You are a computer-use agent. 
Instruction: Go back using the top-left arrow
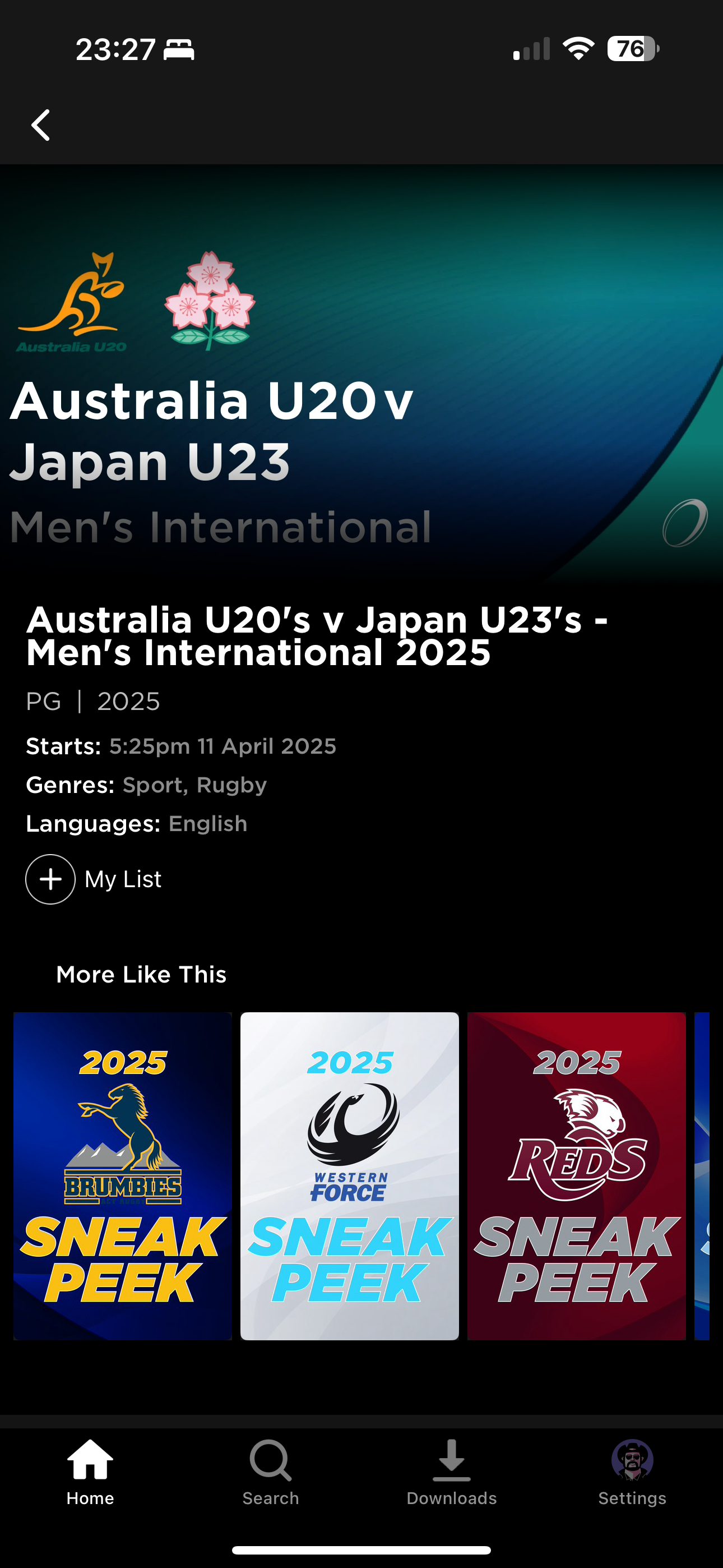[x=41, y=126]
